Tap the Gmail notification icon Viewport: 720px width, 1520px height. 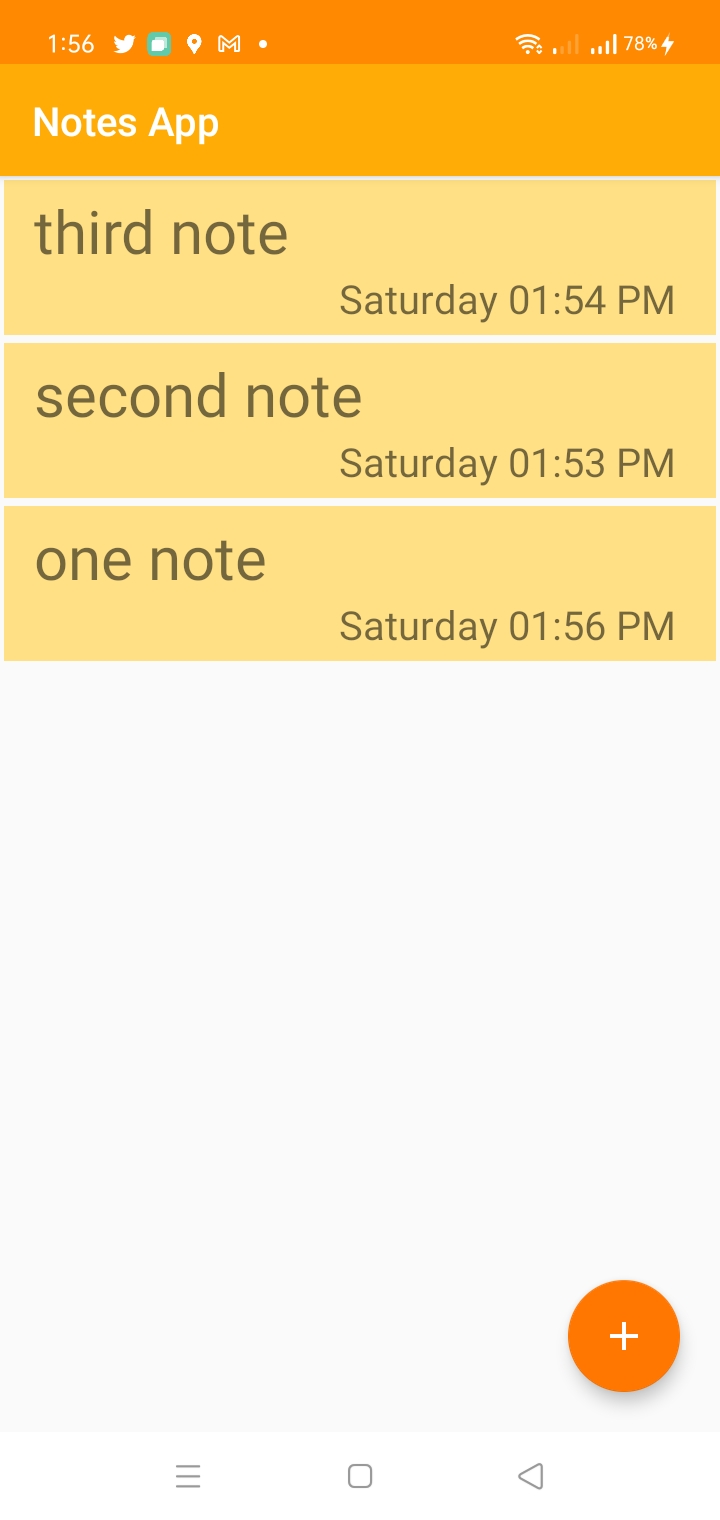[228, 43]
